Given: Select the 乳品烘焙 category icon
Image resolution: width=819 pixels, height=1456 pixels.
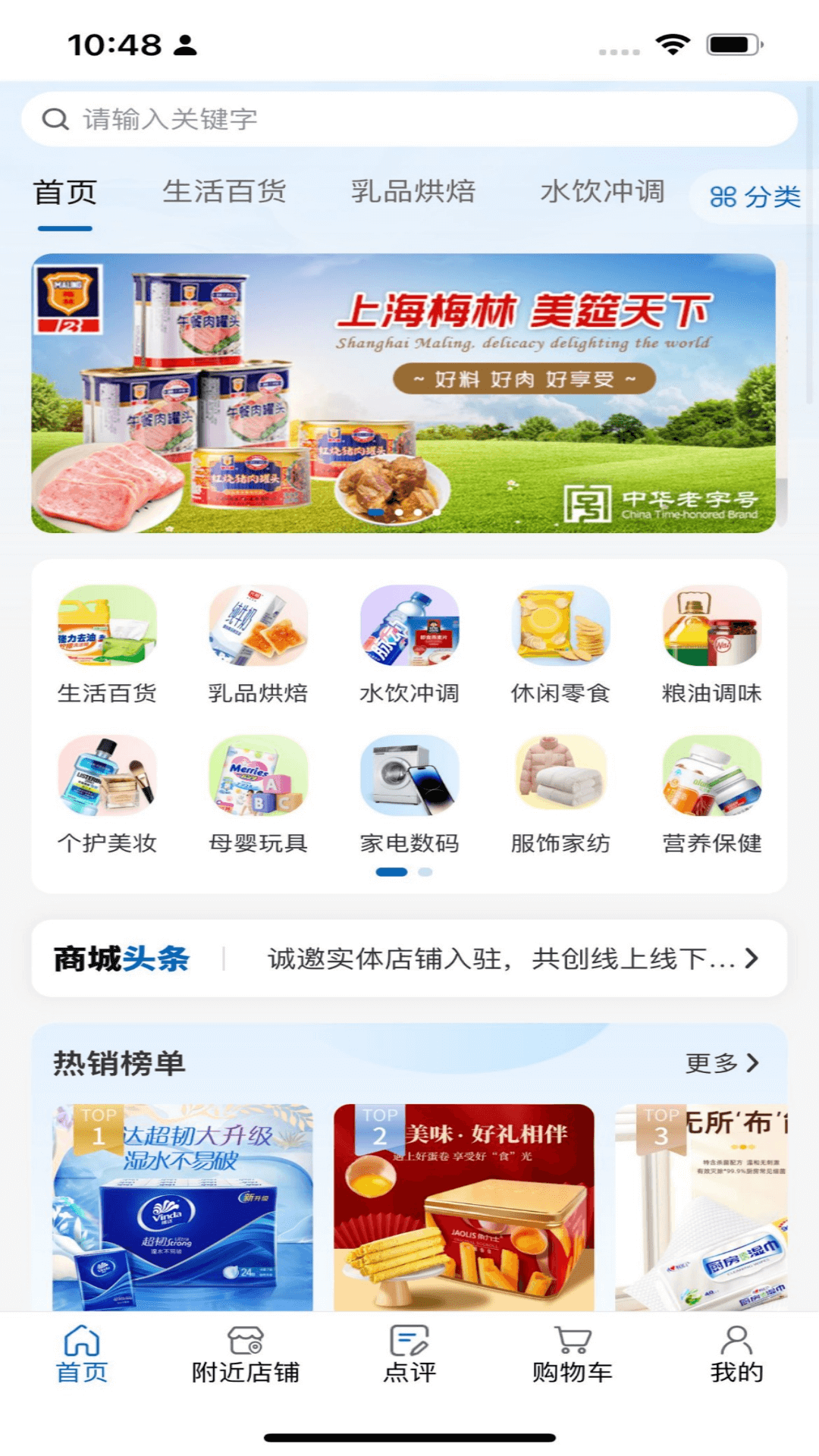Looking at the screenshot, I should point(257,628).
